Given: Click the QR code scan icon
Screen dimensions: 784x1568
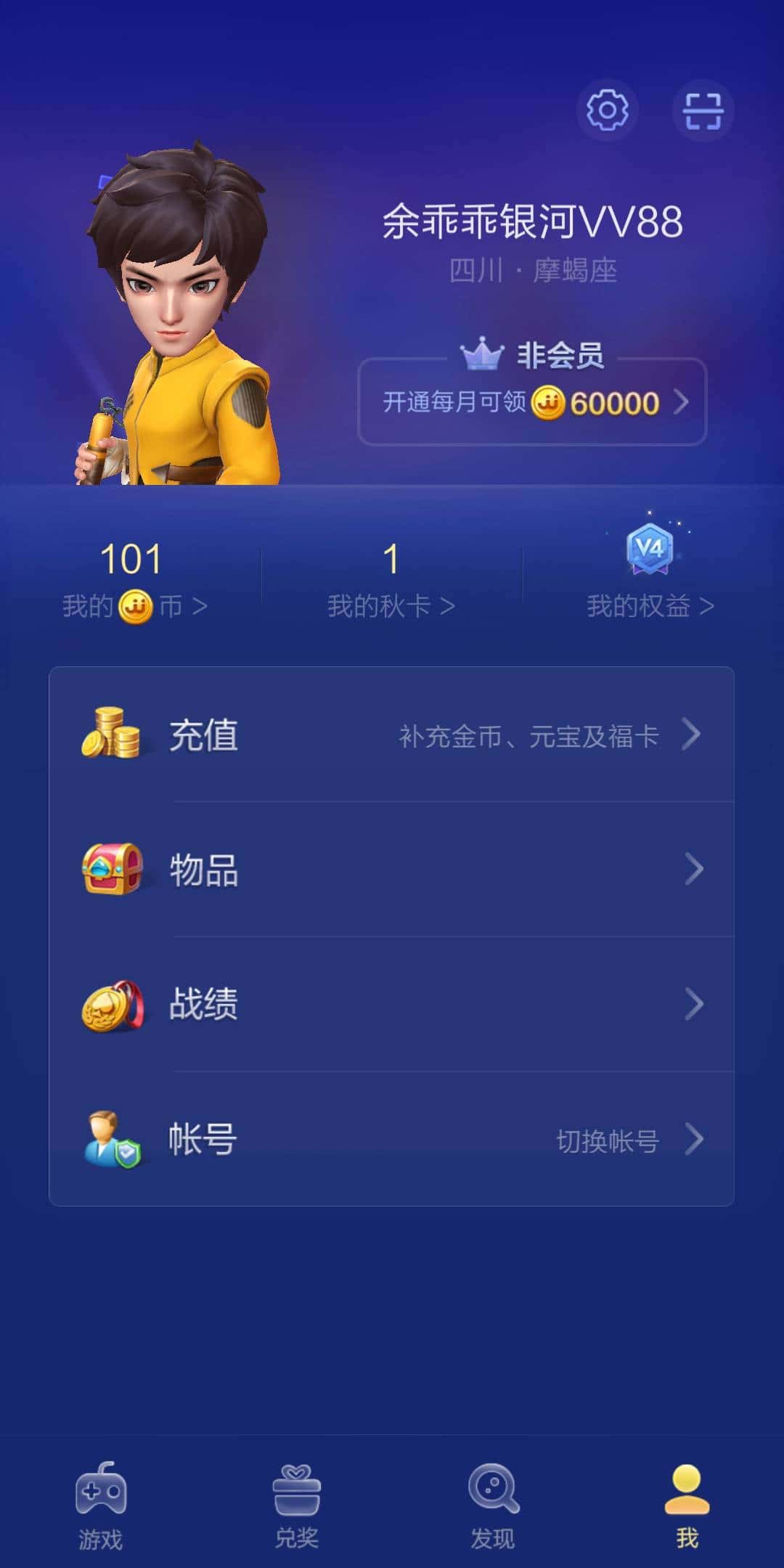Looking at the screenshot, I should tap(702, 111).
